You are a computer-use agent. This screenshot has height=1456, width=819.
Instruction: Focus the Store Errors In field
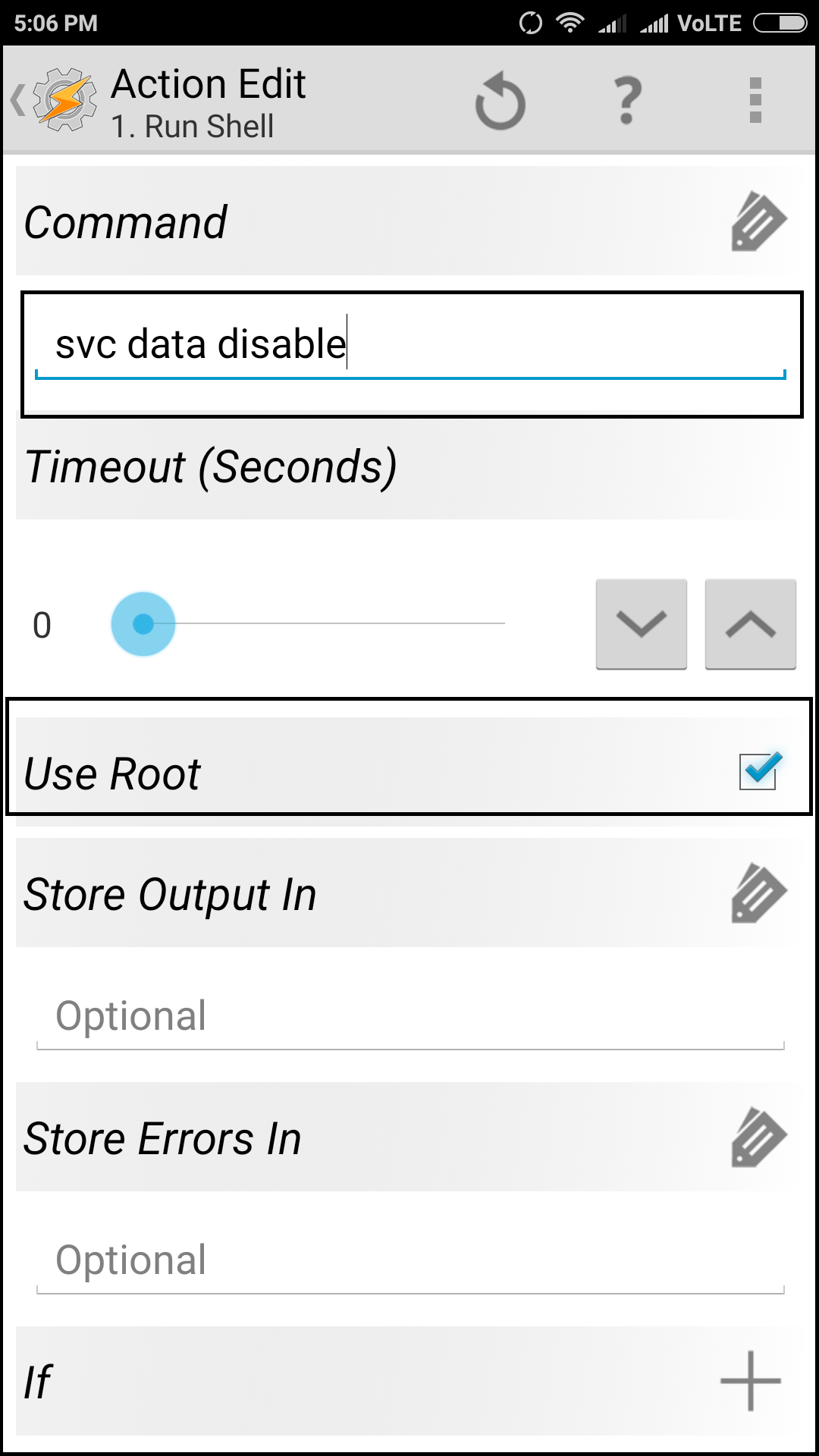coord(410,1260)
